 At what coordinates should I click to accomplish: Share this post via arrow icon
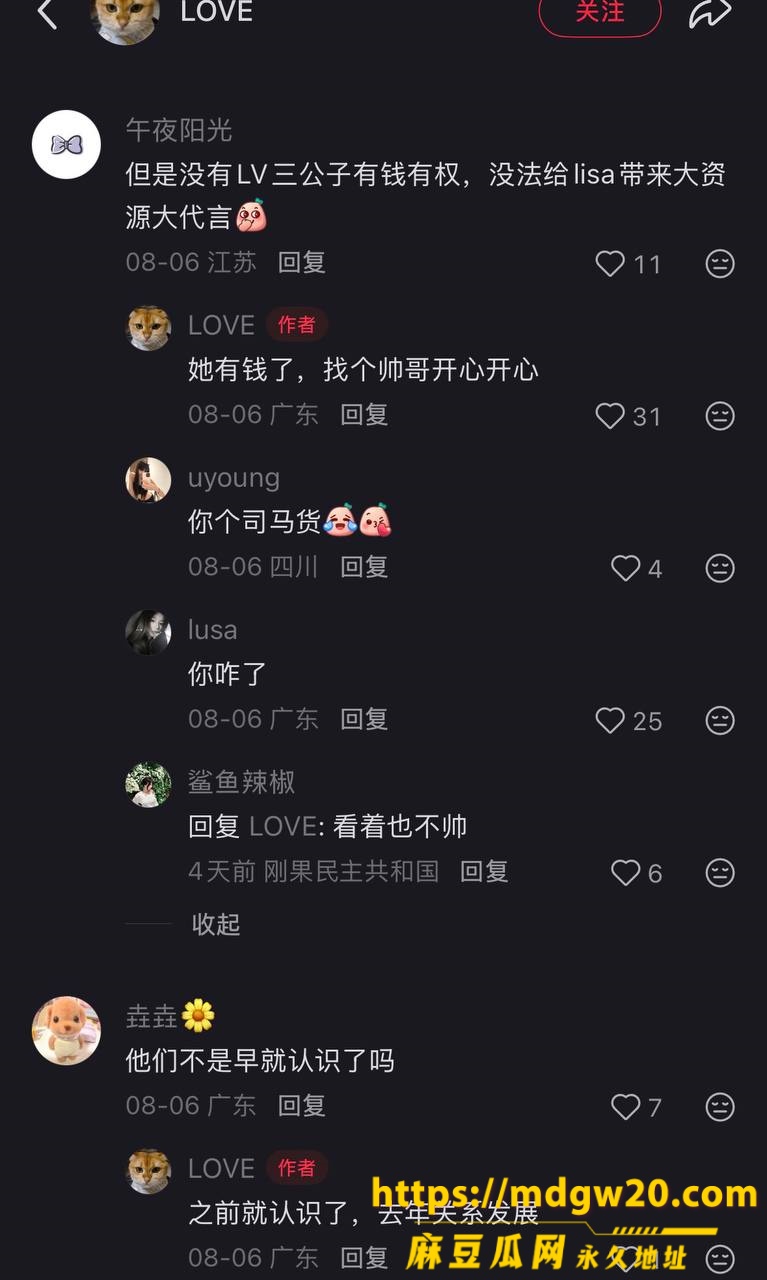tap(711, 12)
